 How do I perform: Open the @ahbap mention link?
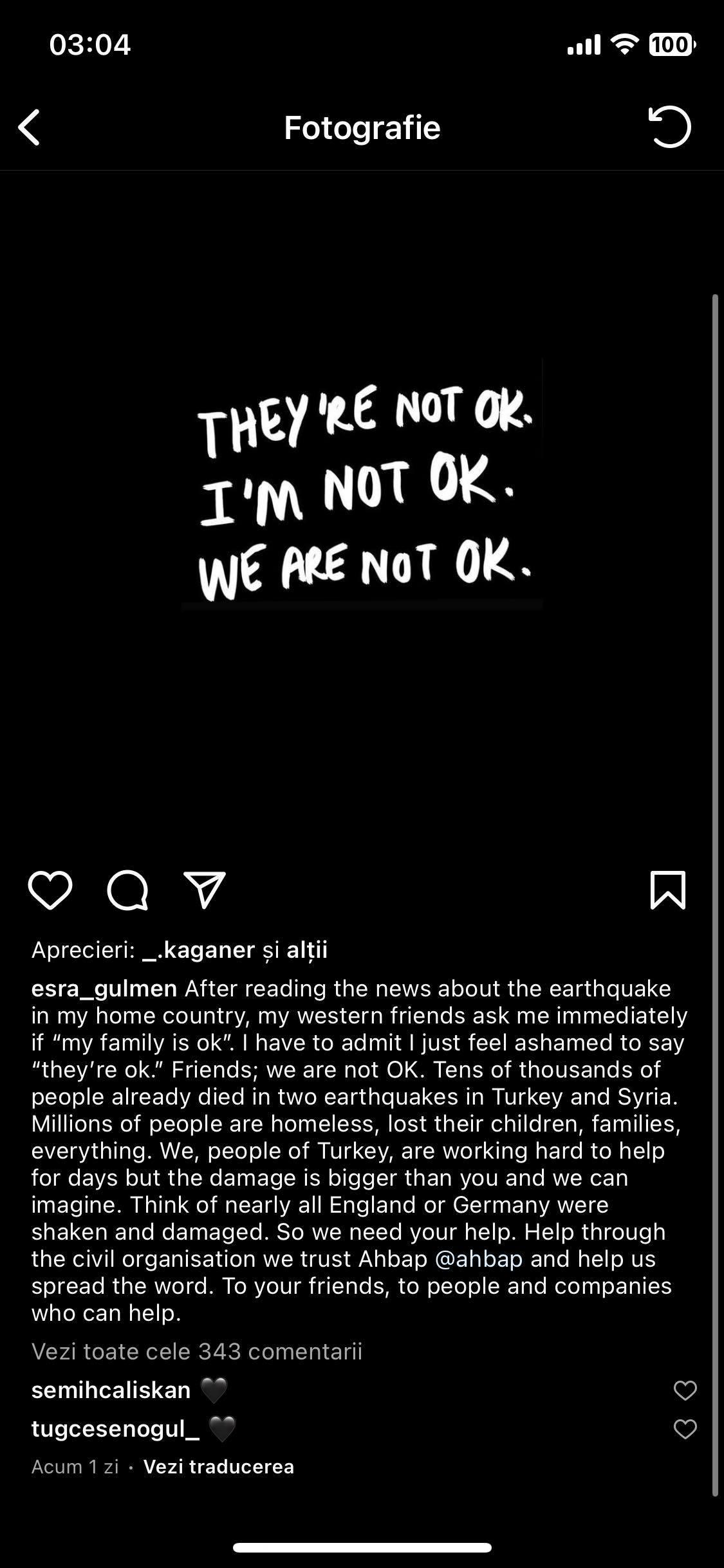pos(479,1259)
